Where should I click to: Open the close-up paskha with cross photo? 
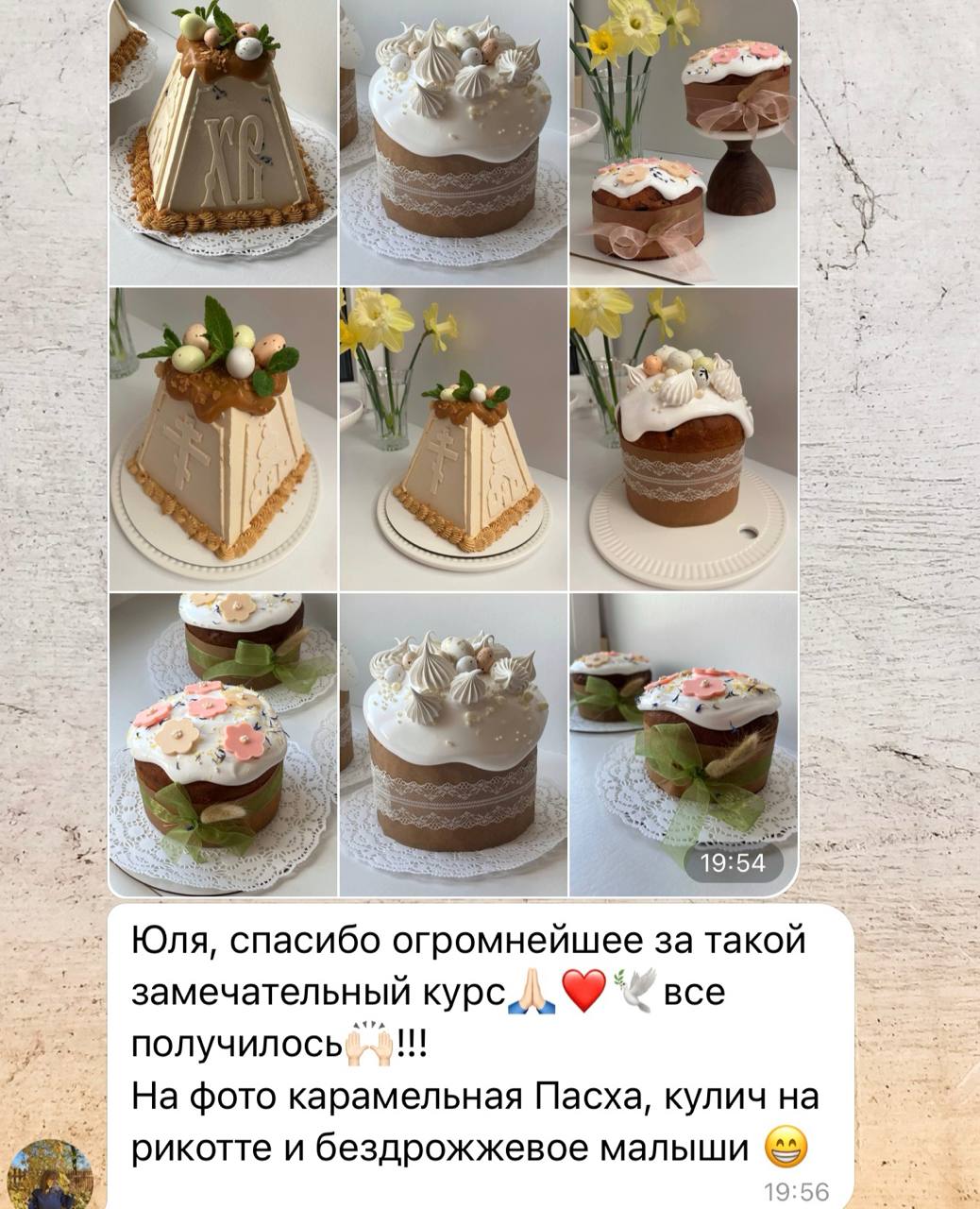(x=223, y=439)
